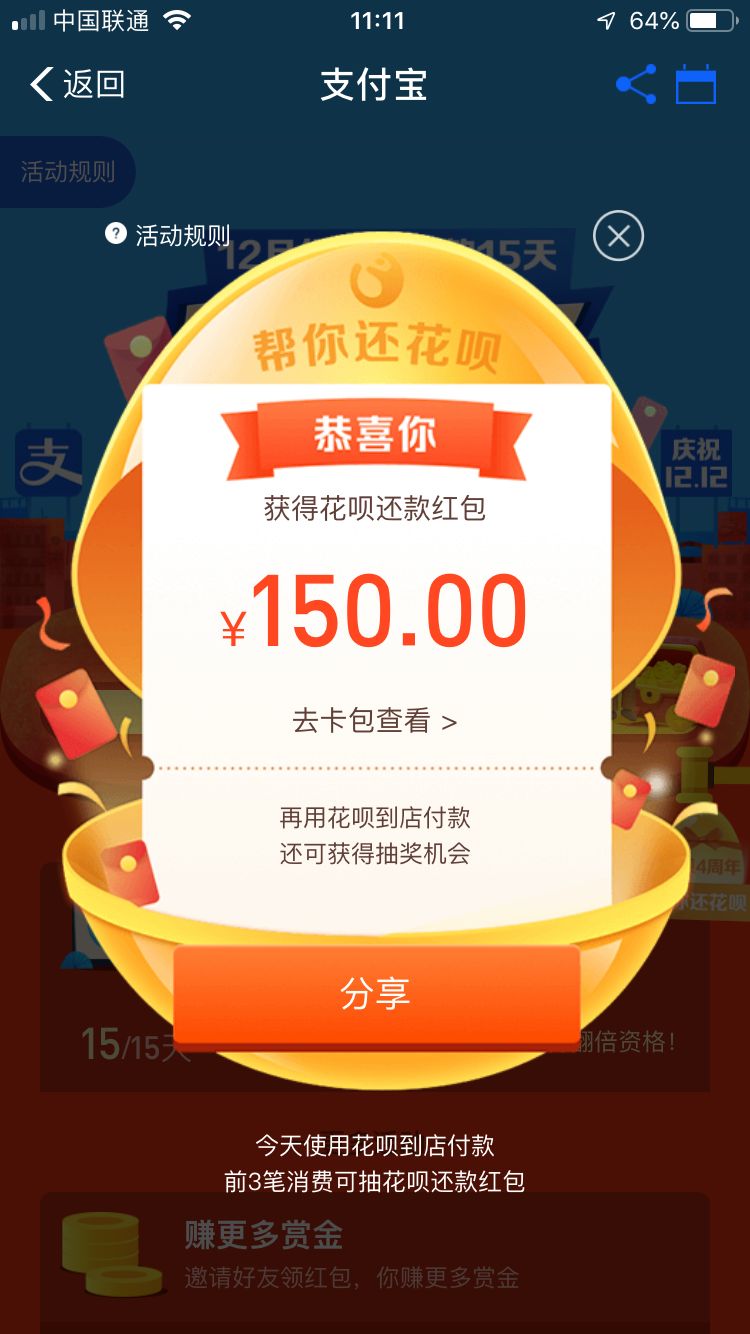View 活动规则 with the question mark icon
The image size is (750, 1334).
pyautogui.click(x=169, y=236)
